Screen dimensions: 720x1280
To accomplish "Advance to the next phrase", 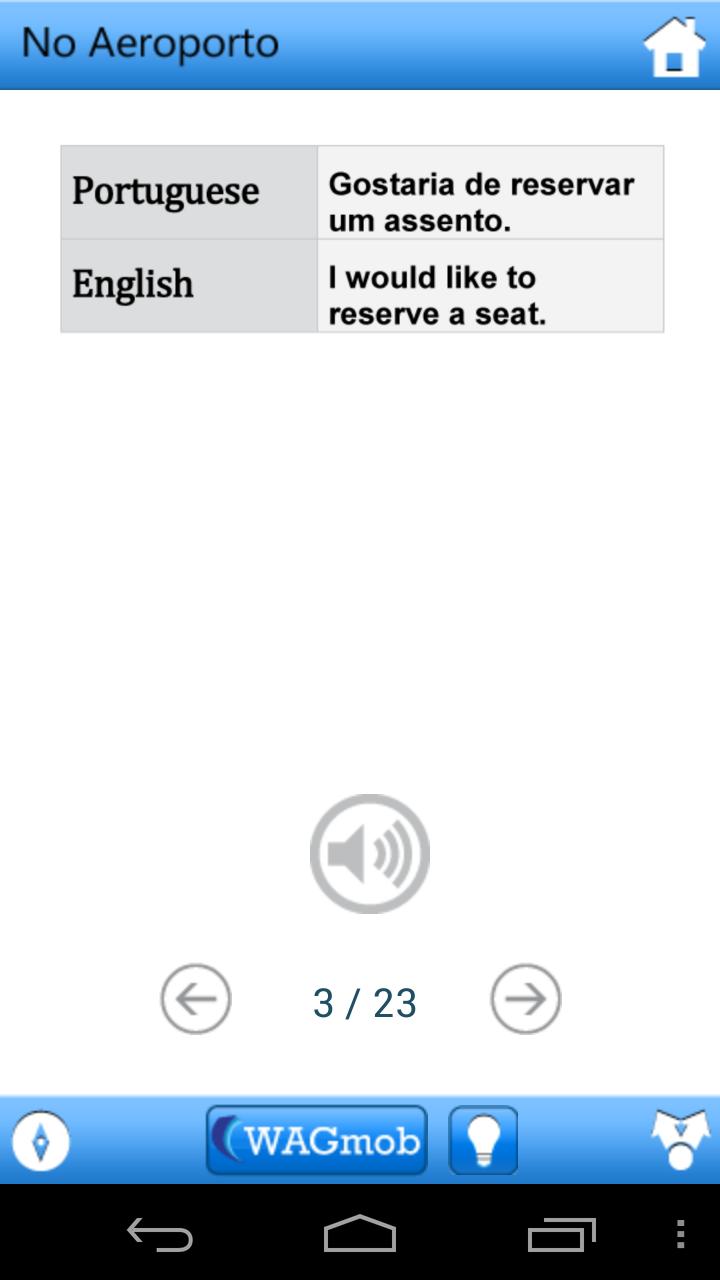I will (x=525, y=999).
